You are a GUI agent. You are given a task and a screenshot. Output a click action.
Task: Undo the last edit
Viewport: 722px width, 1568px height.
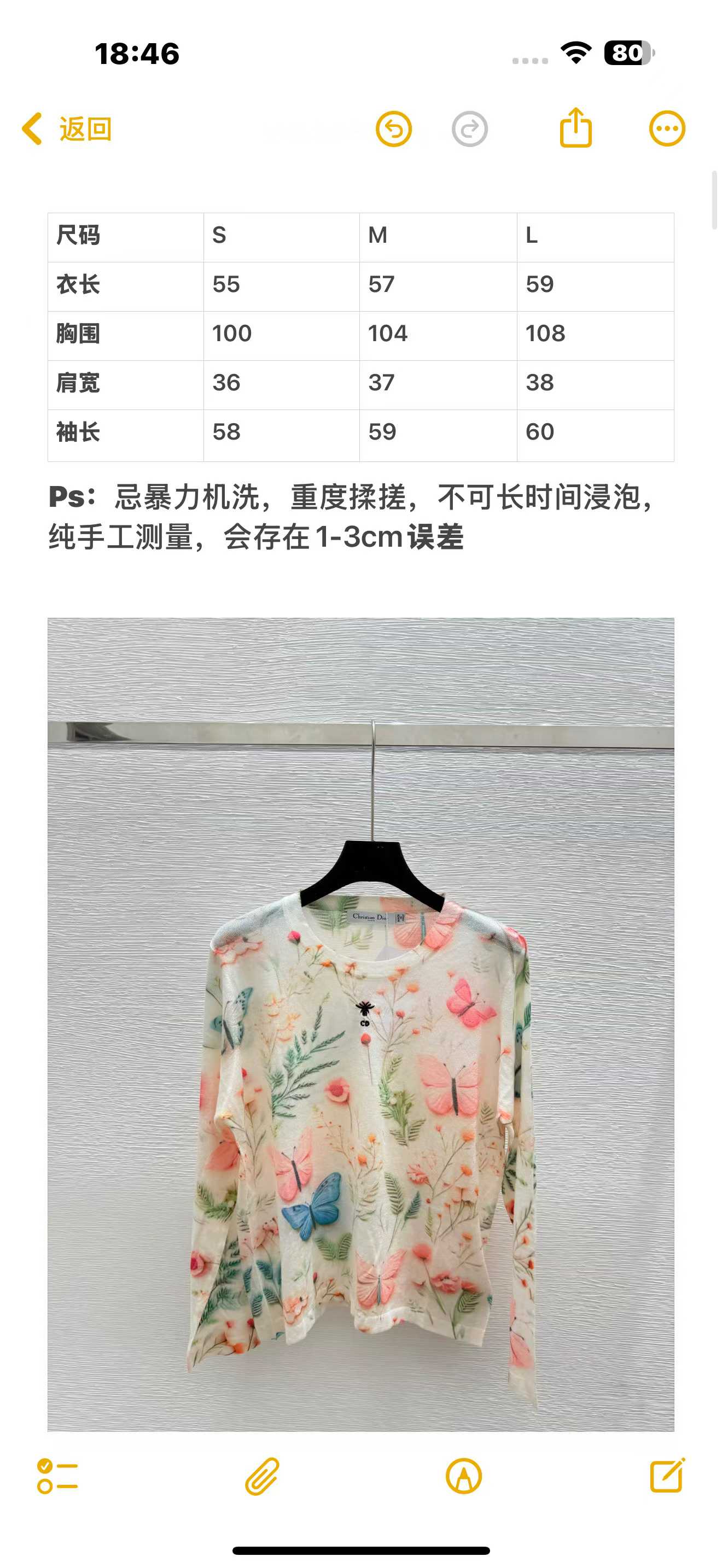[393, 129]
